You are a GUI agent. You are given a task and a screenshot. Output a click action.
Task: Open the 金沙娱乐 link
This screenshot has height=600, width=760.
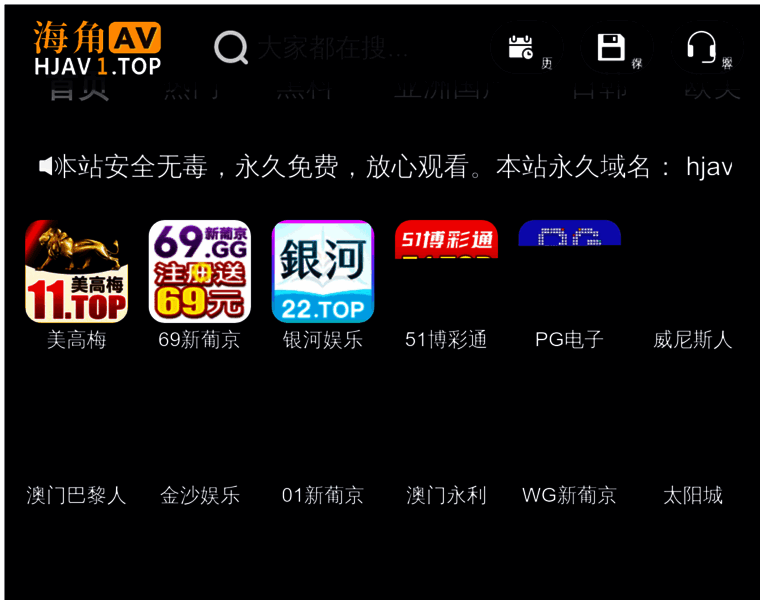[x=199, y=495]
